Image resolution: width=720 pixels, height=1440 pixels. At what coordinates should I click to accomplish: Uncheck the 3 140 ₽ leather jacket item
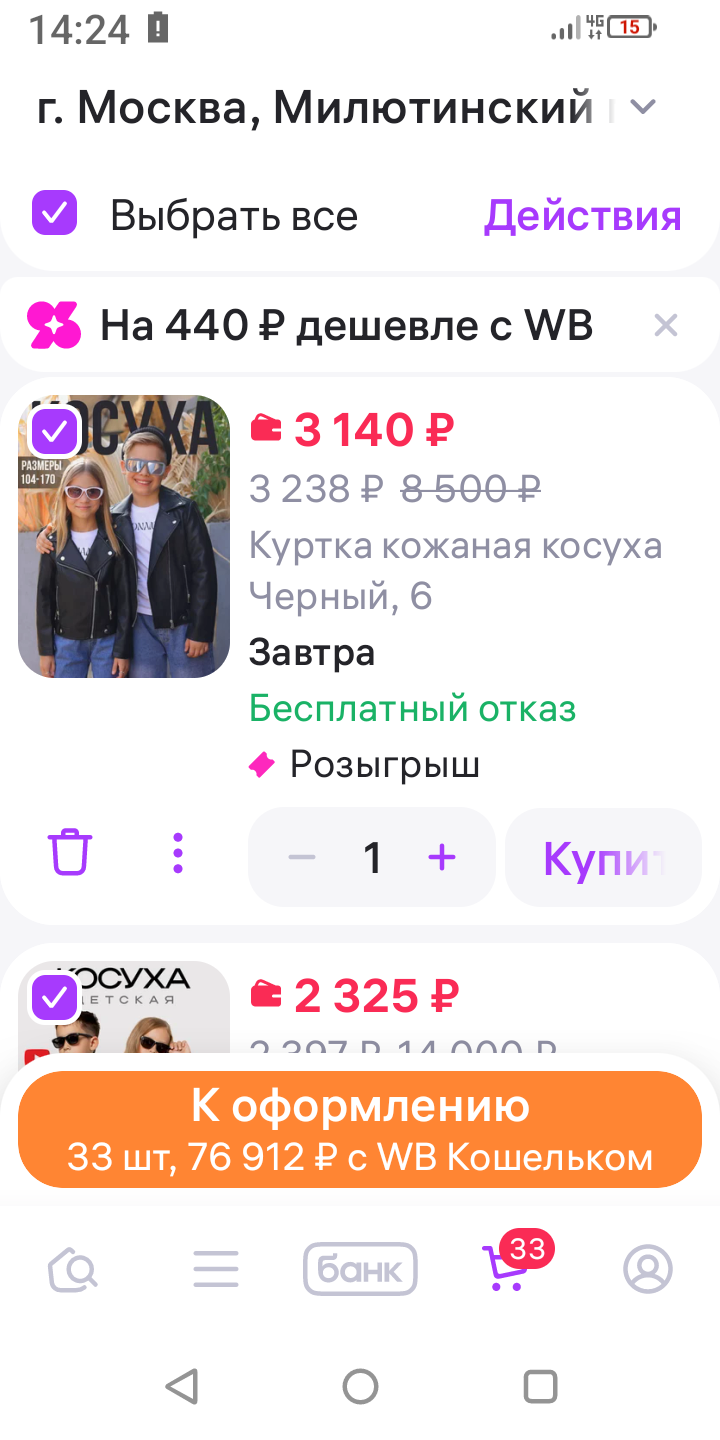click(55, 432)
